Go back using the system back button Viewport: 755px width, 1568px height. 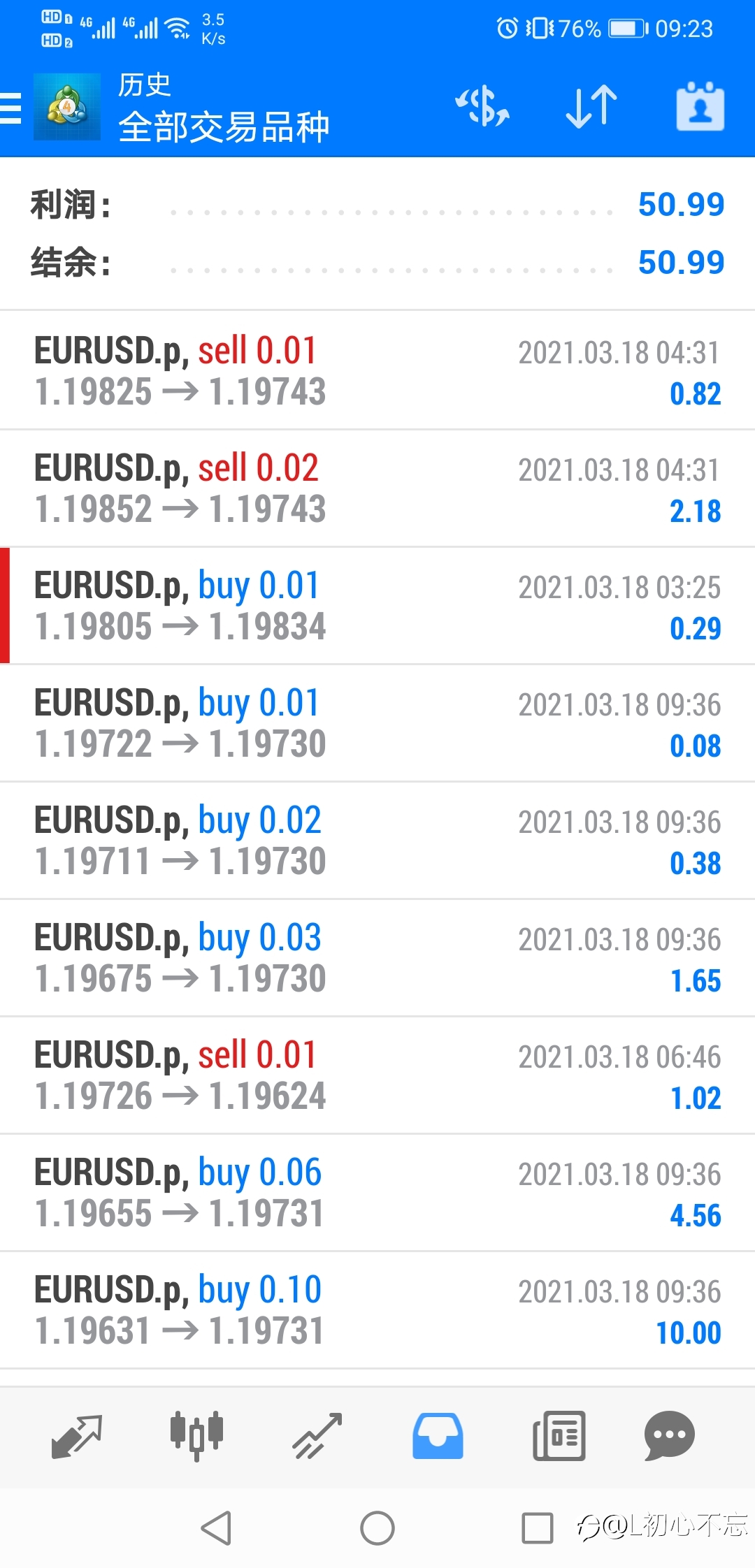pyautogui.click(x=216, y=1527)
